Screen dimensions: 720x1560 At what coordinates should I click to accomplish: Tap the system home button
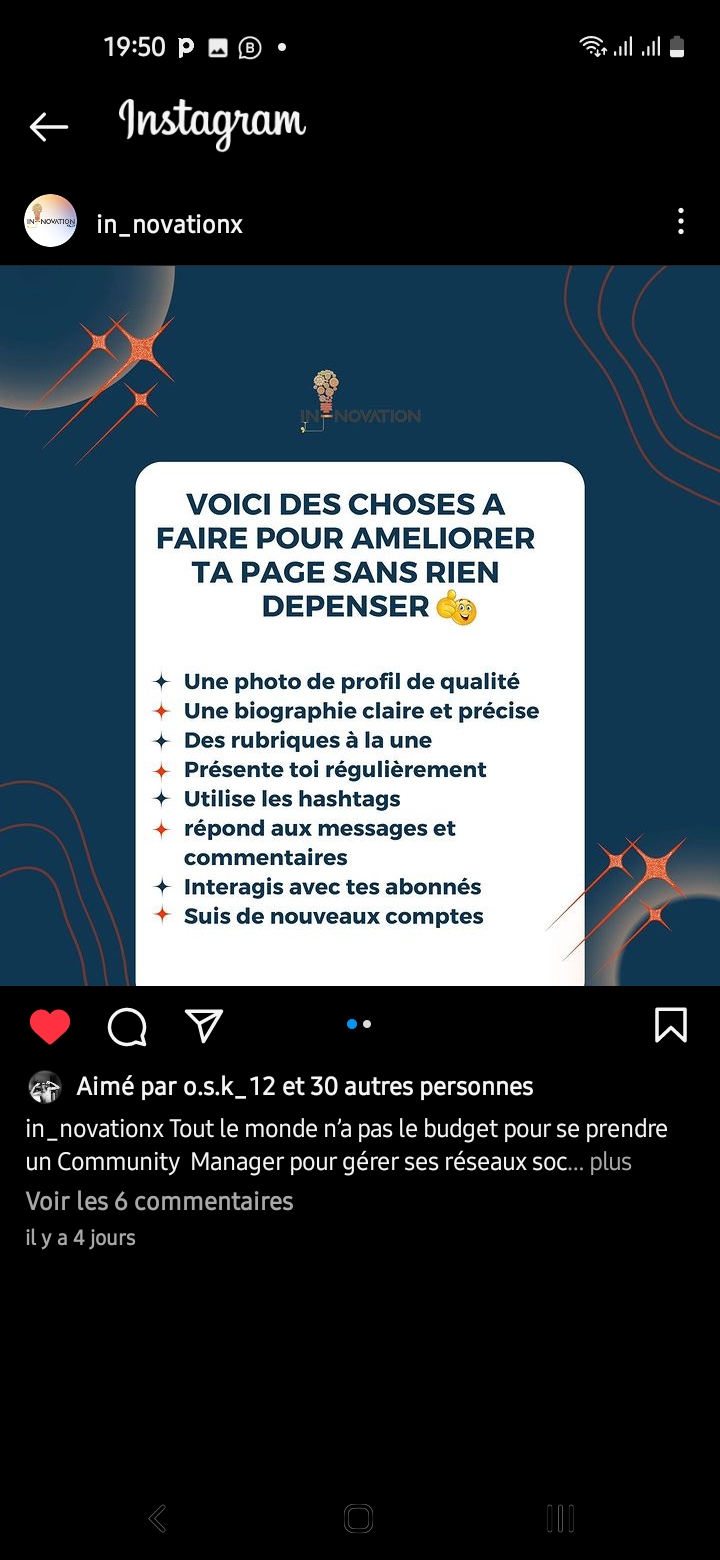358,1519
